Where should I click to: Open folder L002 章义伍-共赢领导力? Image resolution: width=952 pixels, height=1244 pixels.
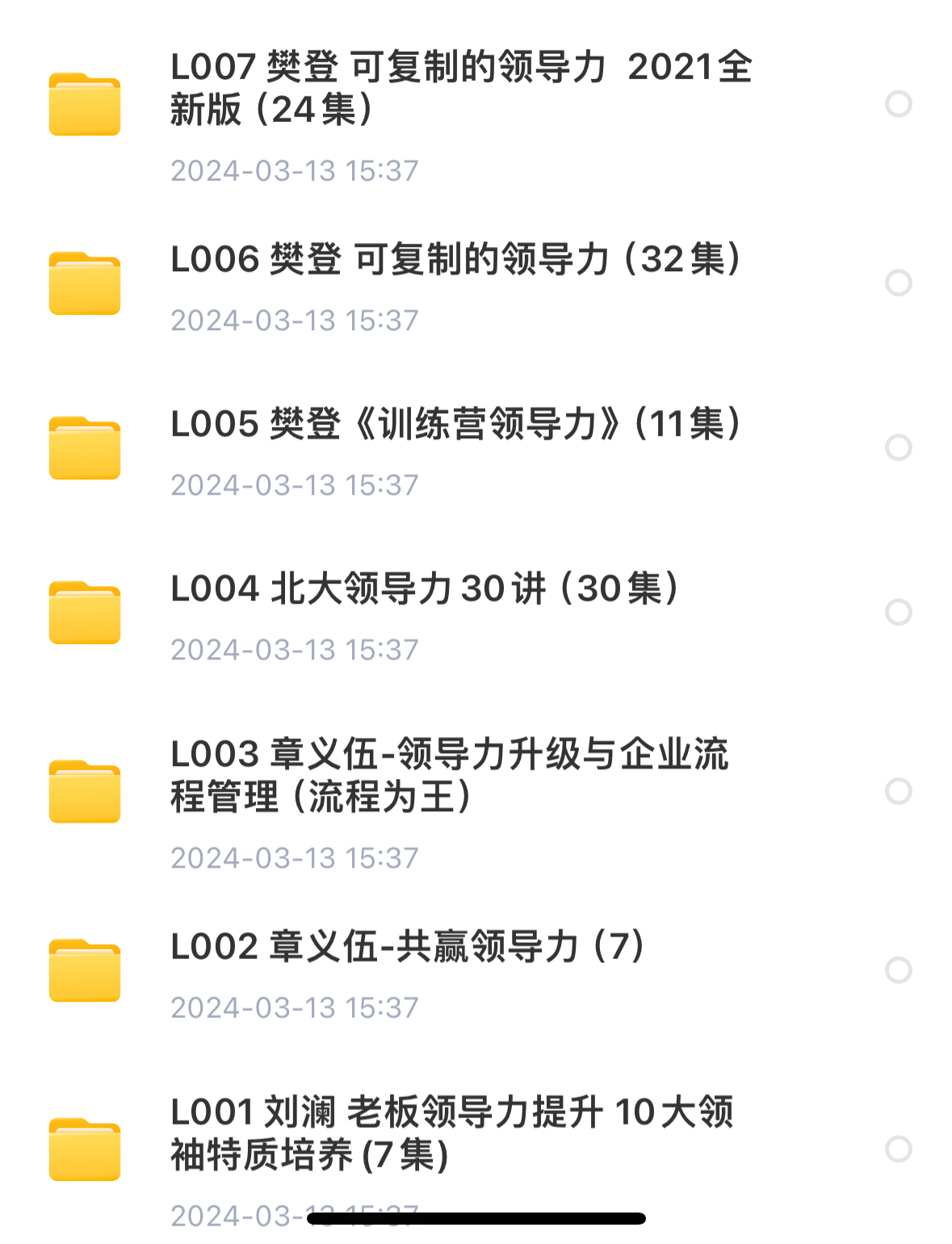(x=407, y=947)
